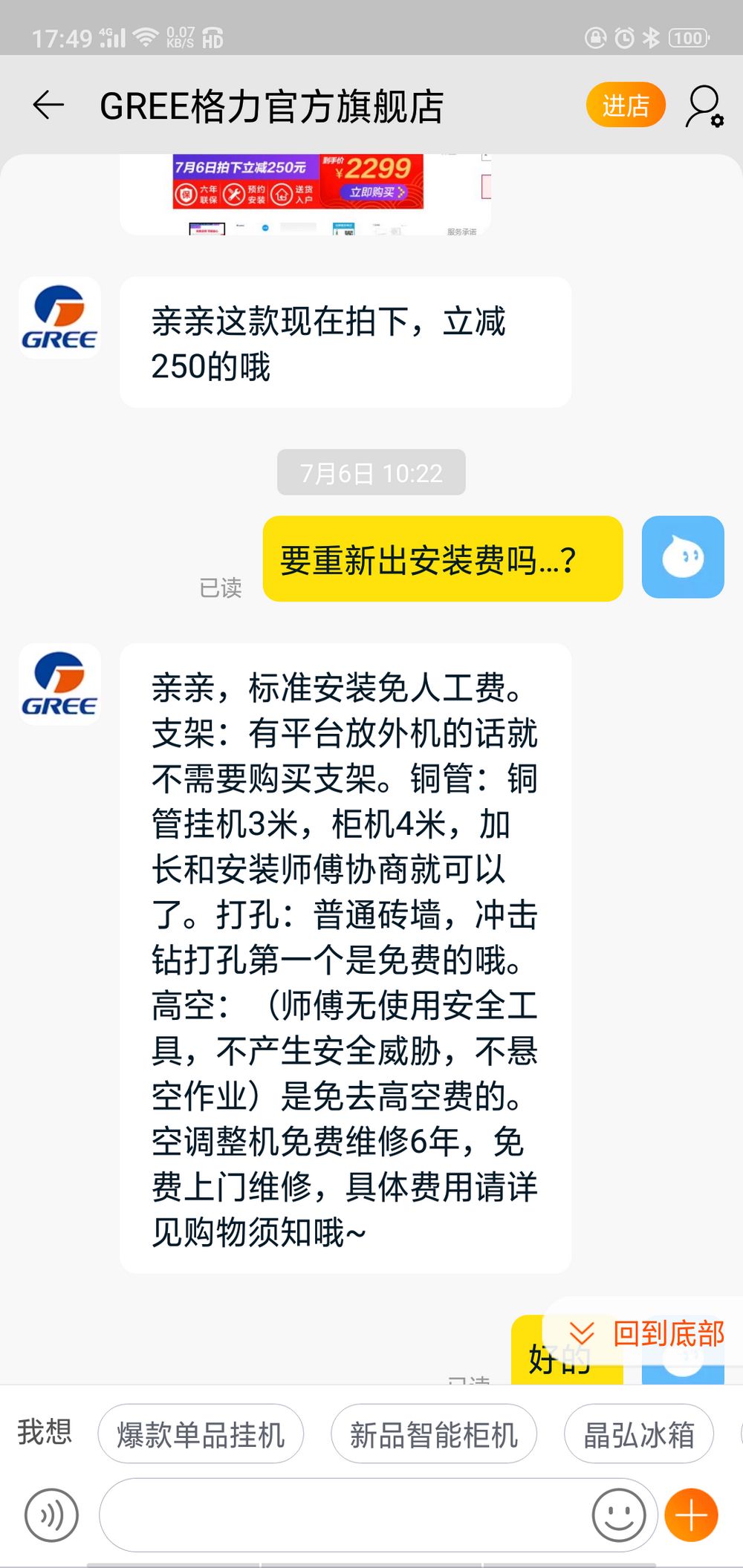This screenshot has height=1568, width=743.
Task: Open the emoji picker
Action: [x=618, y=1515]
